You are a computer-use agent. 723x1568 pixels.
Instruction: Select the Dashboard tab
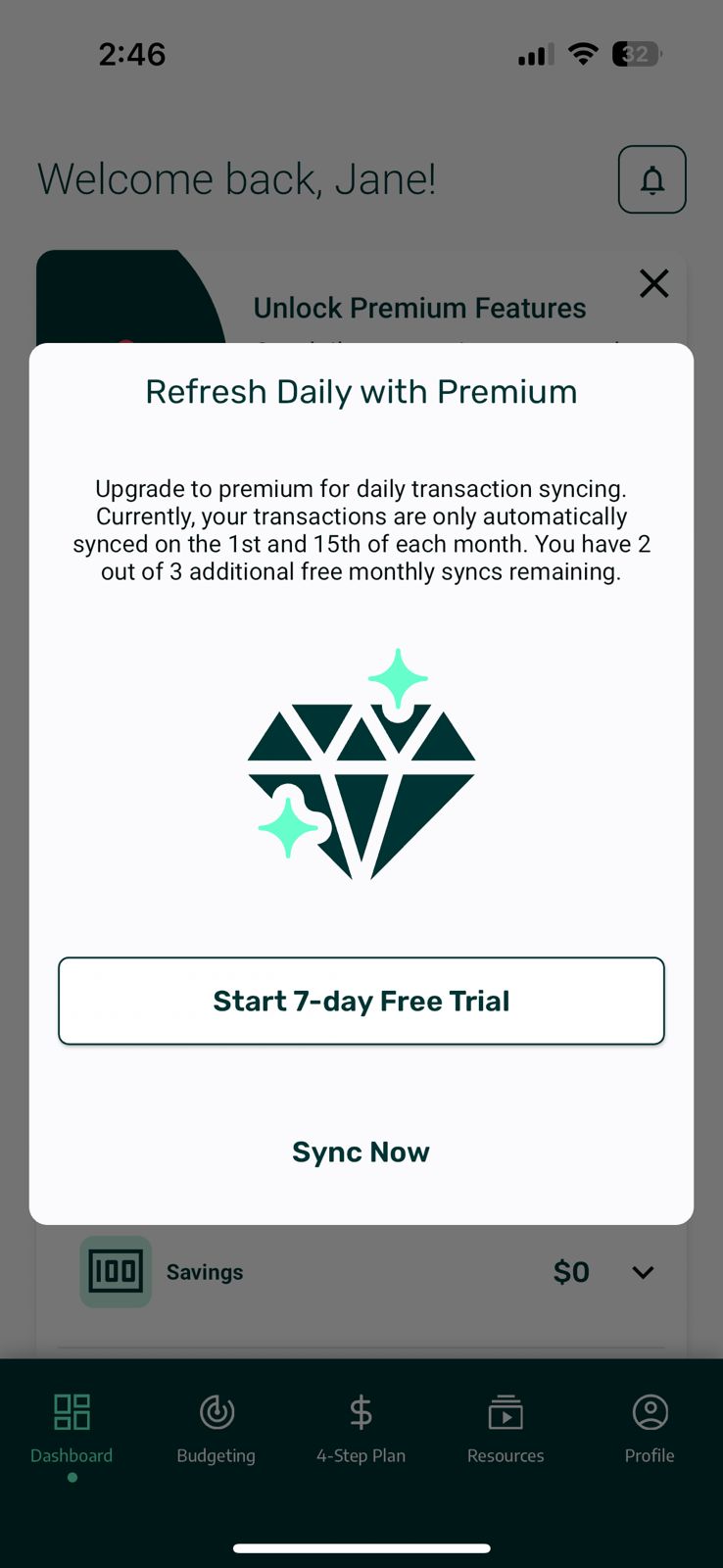pyautogui.click(x=72, y=1428)
